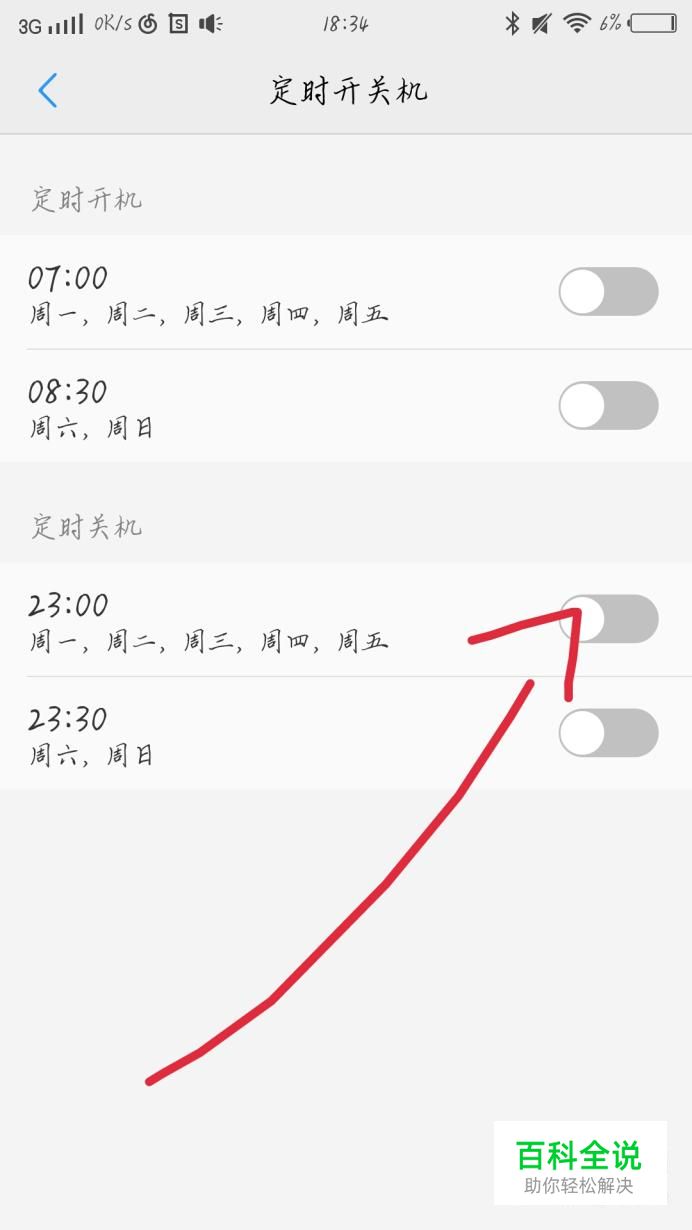Edit the 23:30 周六, 周日 shutdown row
This screenshot has height=1230, width=692.
point(250,734)
